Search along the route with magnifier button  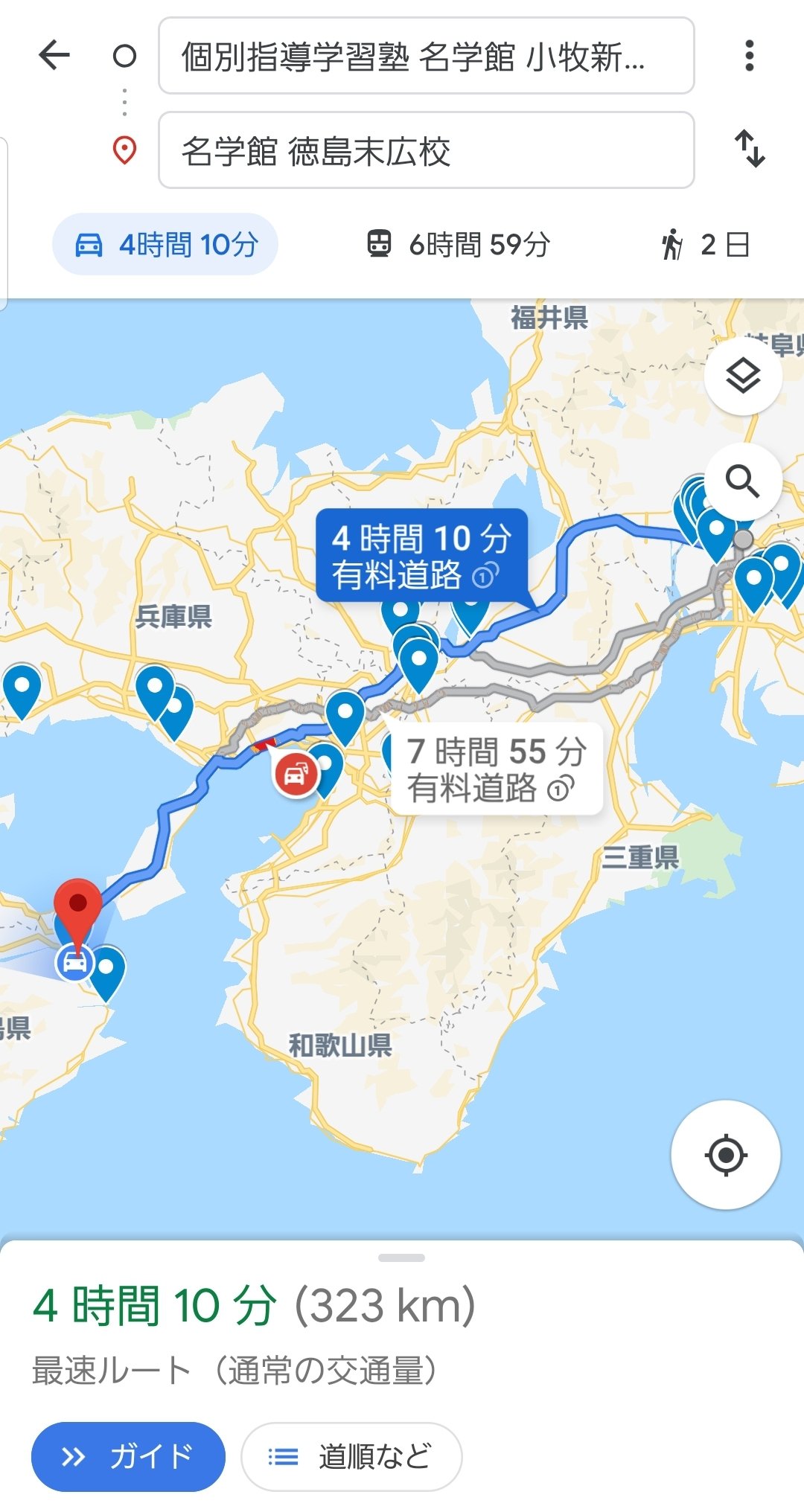(x=743, y=481)
